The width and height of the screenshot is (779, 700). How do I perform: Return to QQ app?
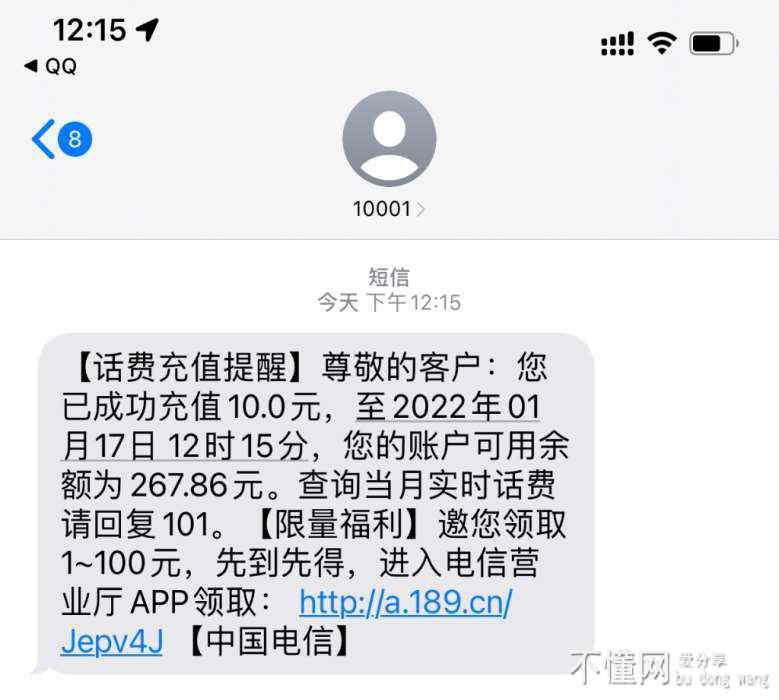50,67
